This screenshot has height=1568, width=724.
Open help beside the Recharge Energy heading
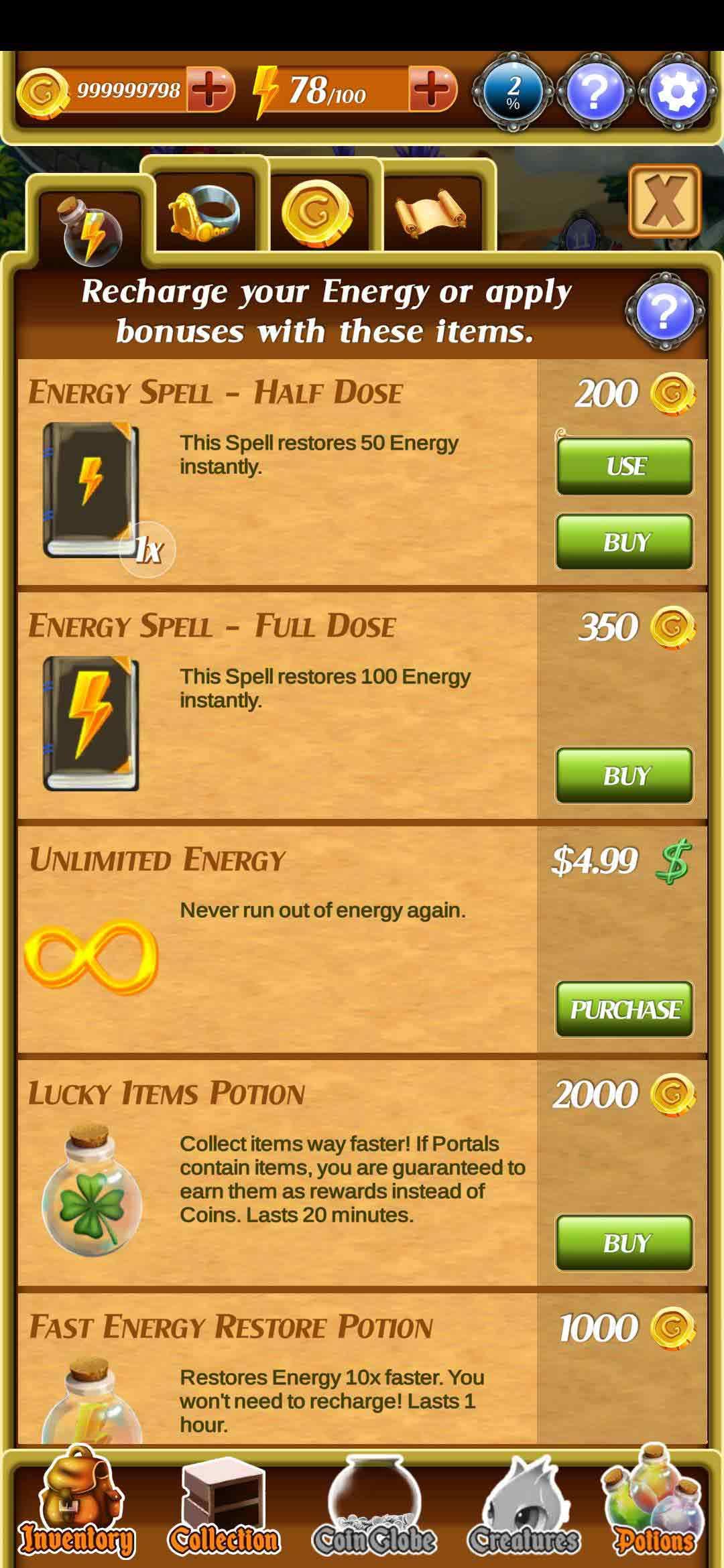coord(664,312)
